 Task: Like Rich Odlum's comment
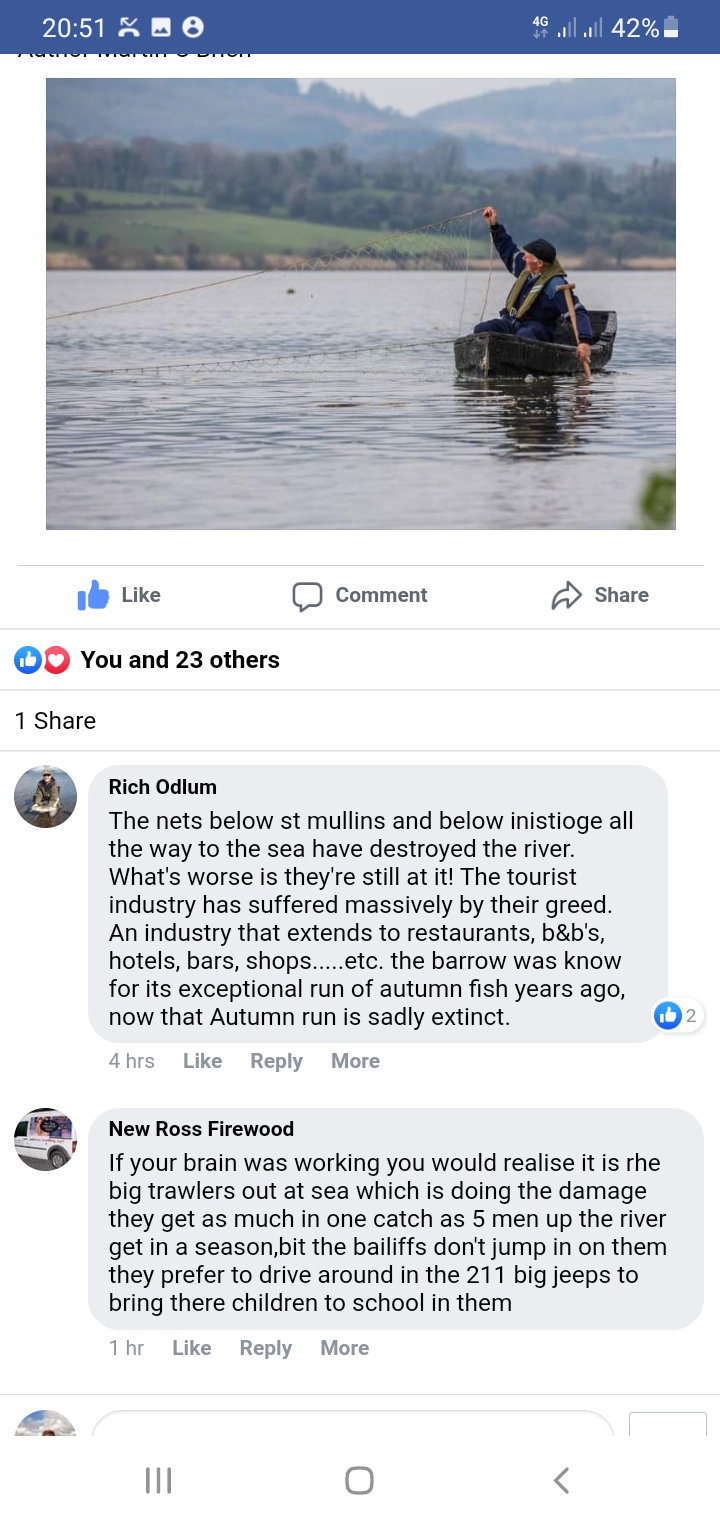click(202, 1060)
